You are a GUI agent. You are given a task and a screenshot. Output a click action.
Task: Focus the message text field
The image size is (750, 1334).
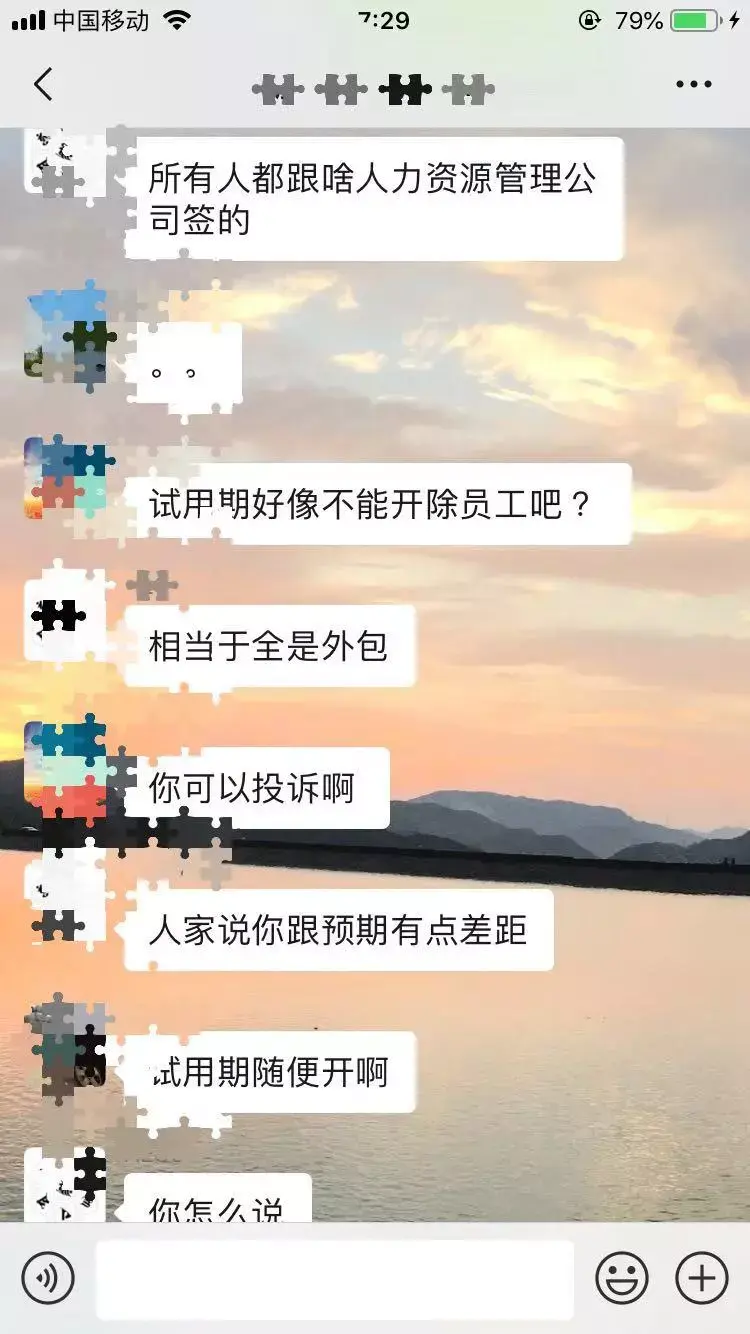pos(335,1278)
